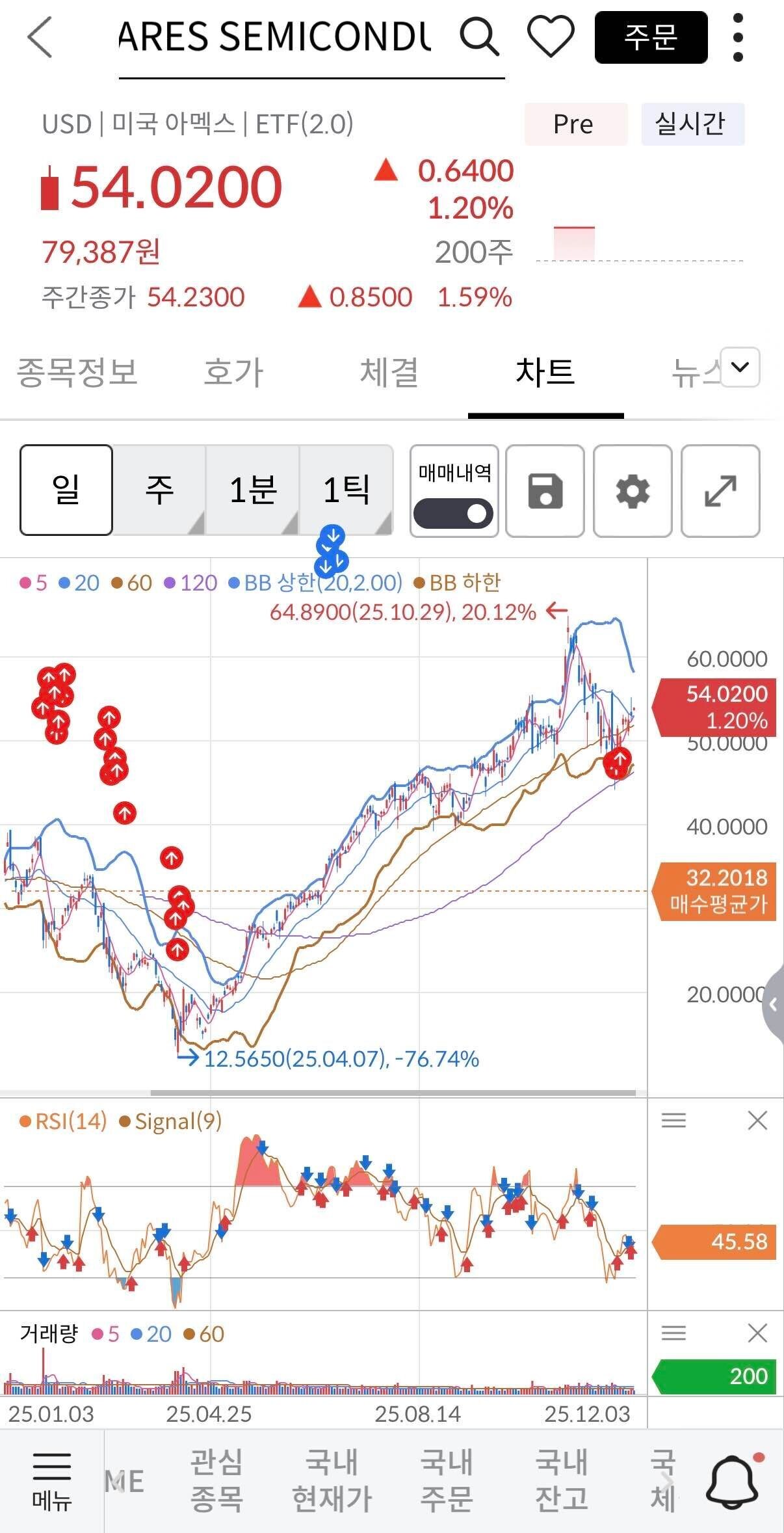Viewport: 784px width, 1533px height.
Task: Toggle the 매매내역 trade history switch
Action: point(453,513)
